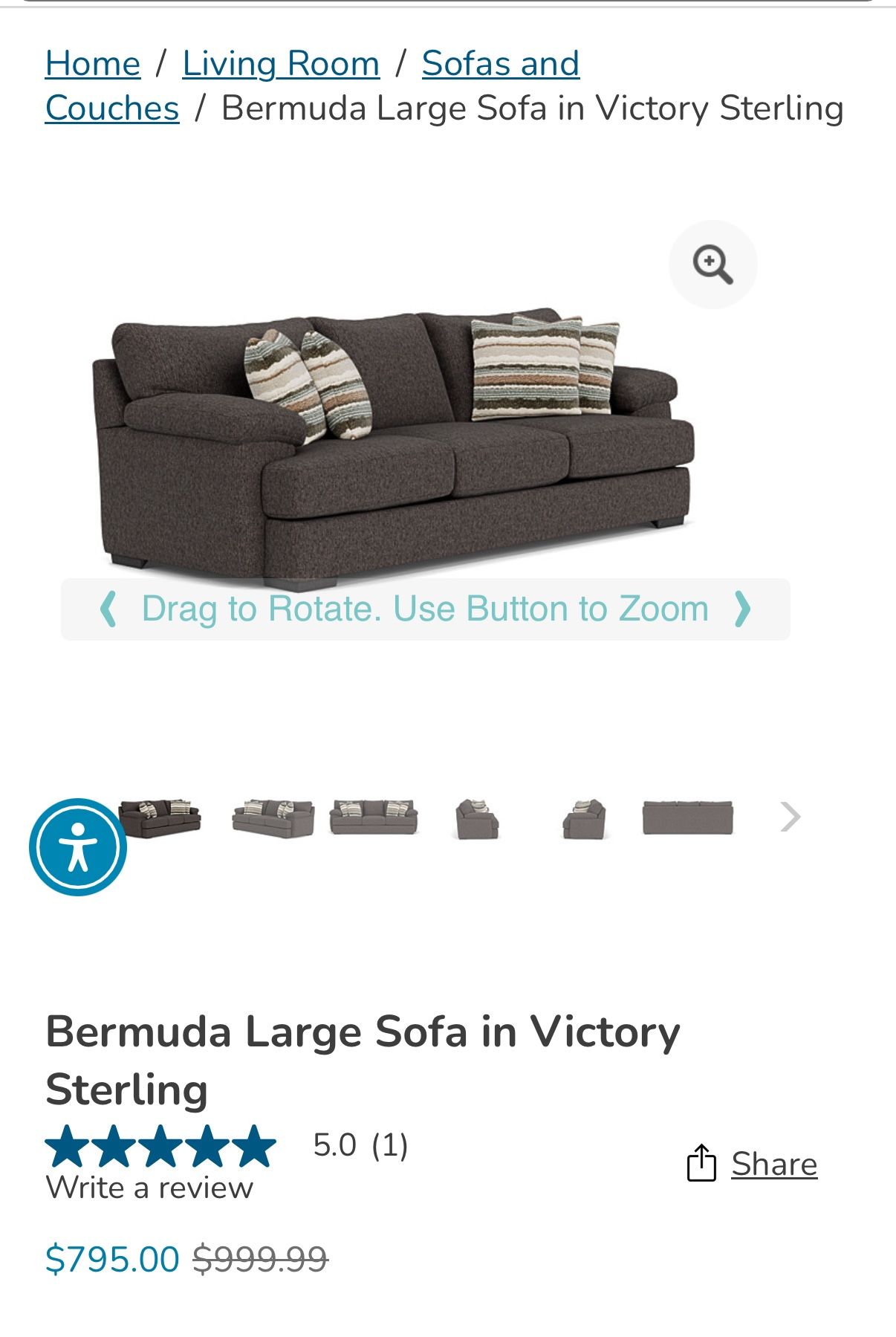Click Write a review
The image size is (896, 1337).
click(x=147, y=1188)
